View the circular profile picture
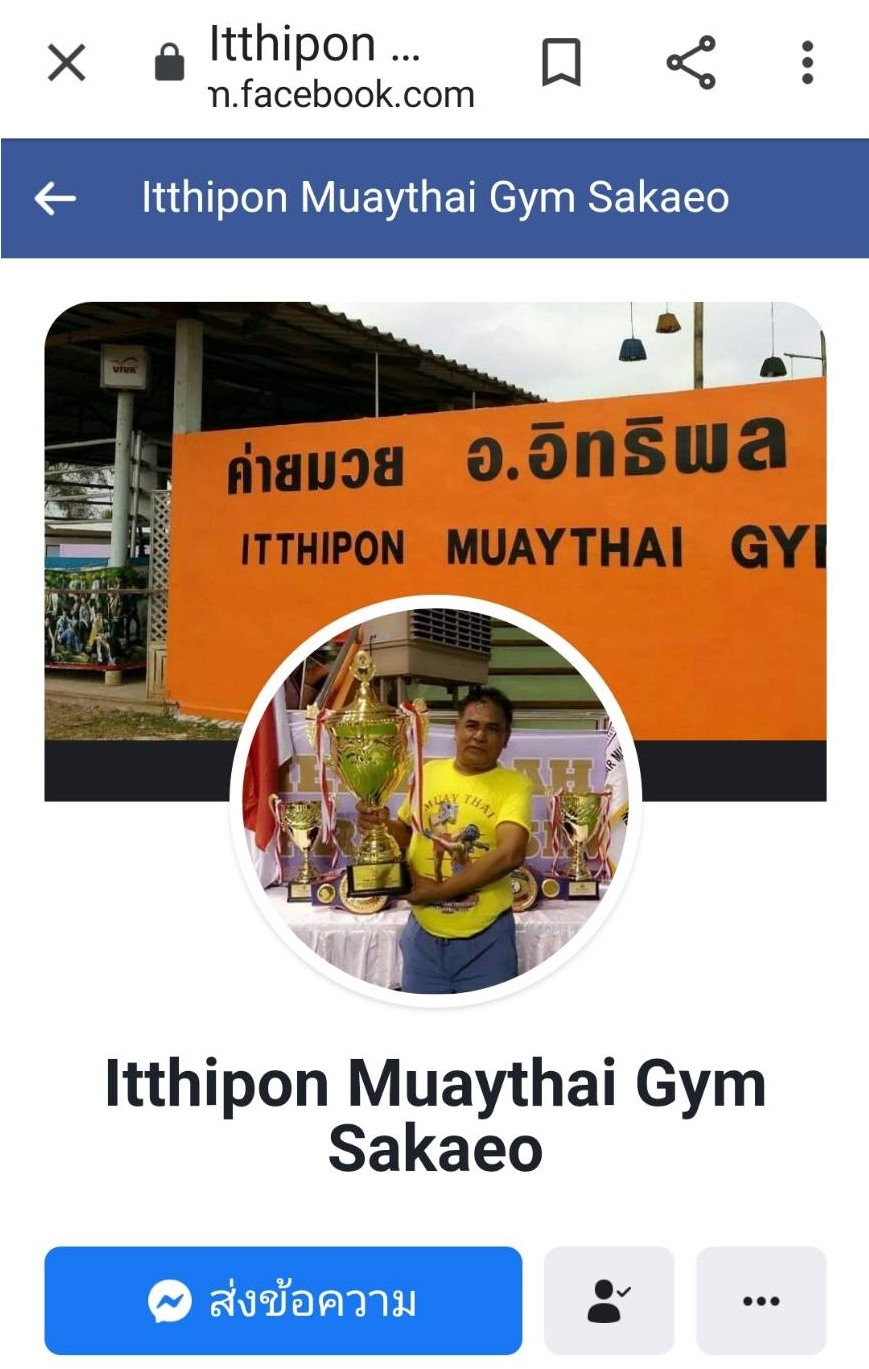Image resolution: width=869 pixels, height=1369 pixels. [435, 800]
